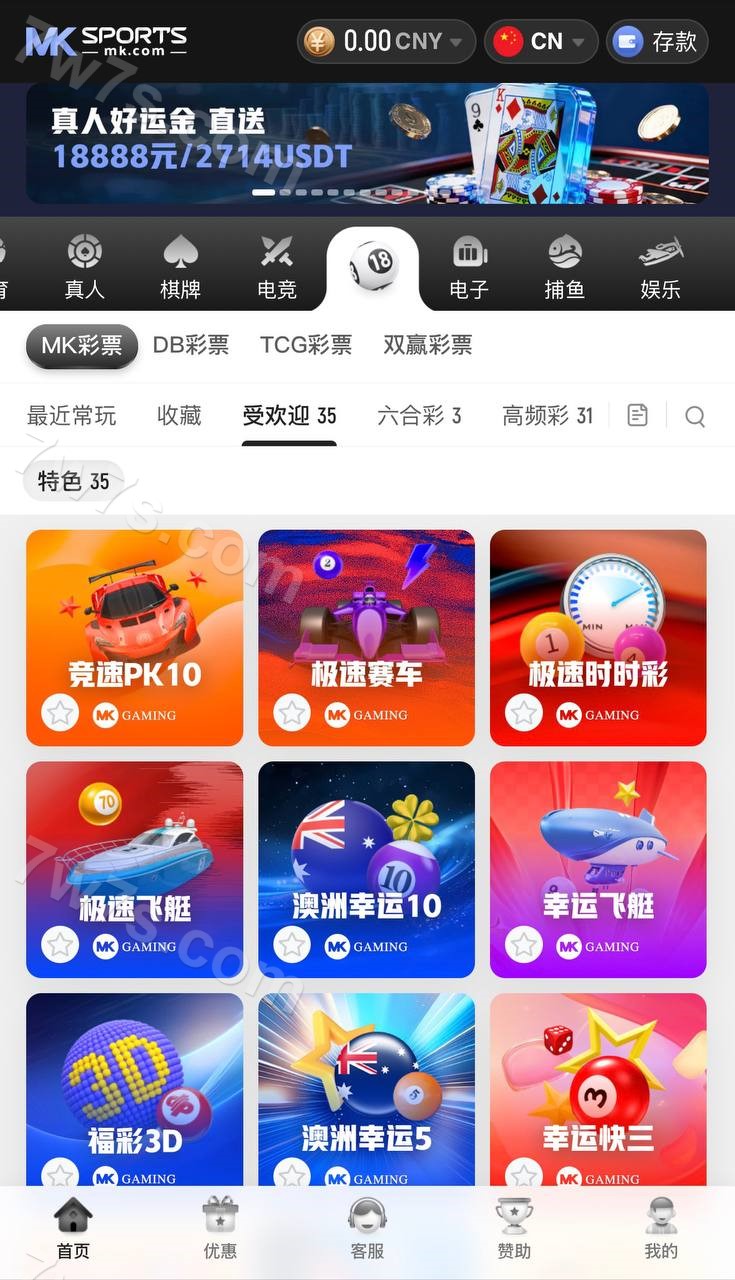Switch to the 我的 profile tab
Image resolution: width=735 pixels, height=1280 pixels.
661,1230
